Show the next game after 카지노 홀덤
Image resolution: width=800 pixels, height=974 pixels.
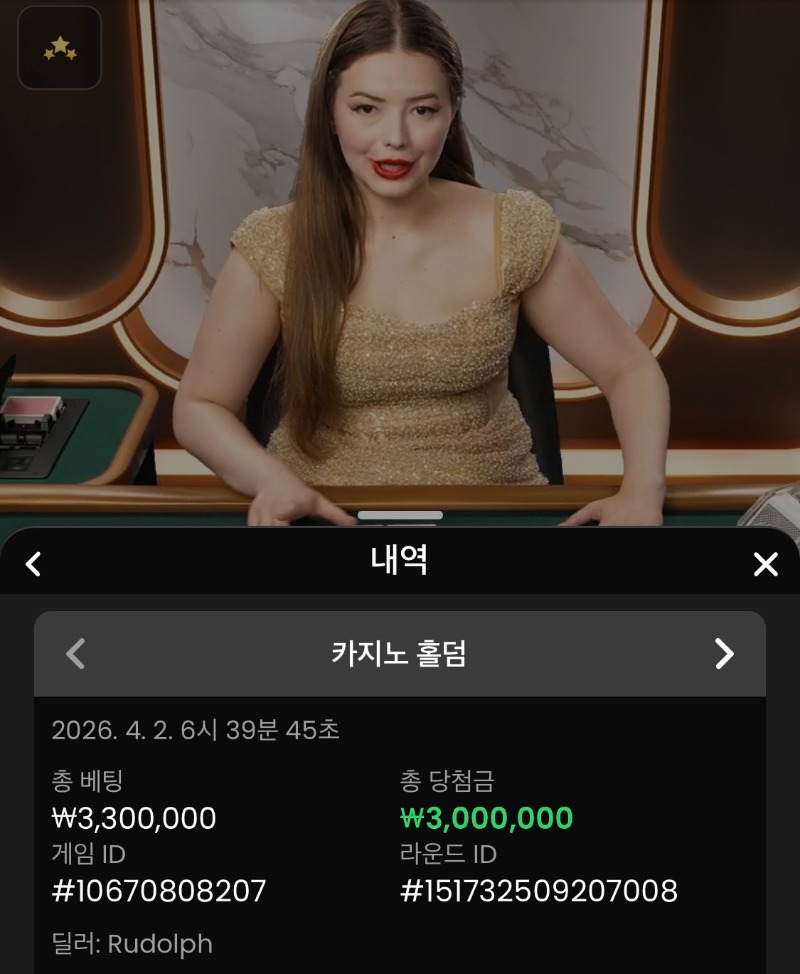tap(724, 654)
